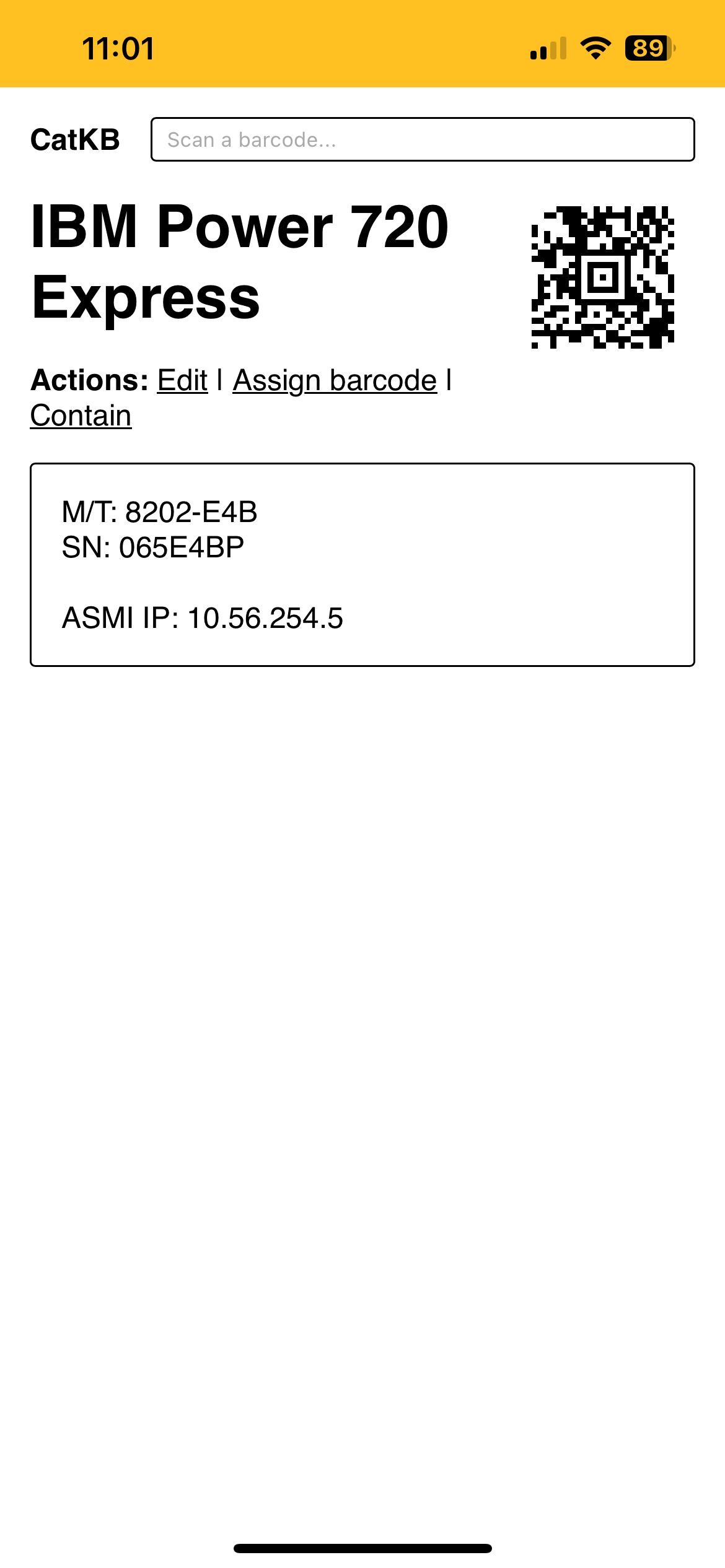725x1568 pixels.
Task: Tap the finder pattern inside the QR code
Action: 604,279
